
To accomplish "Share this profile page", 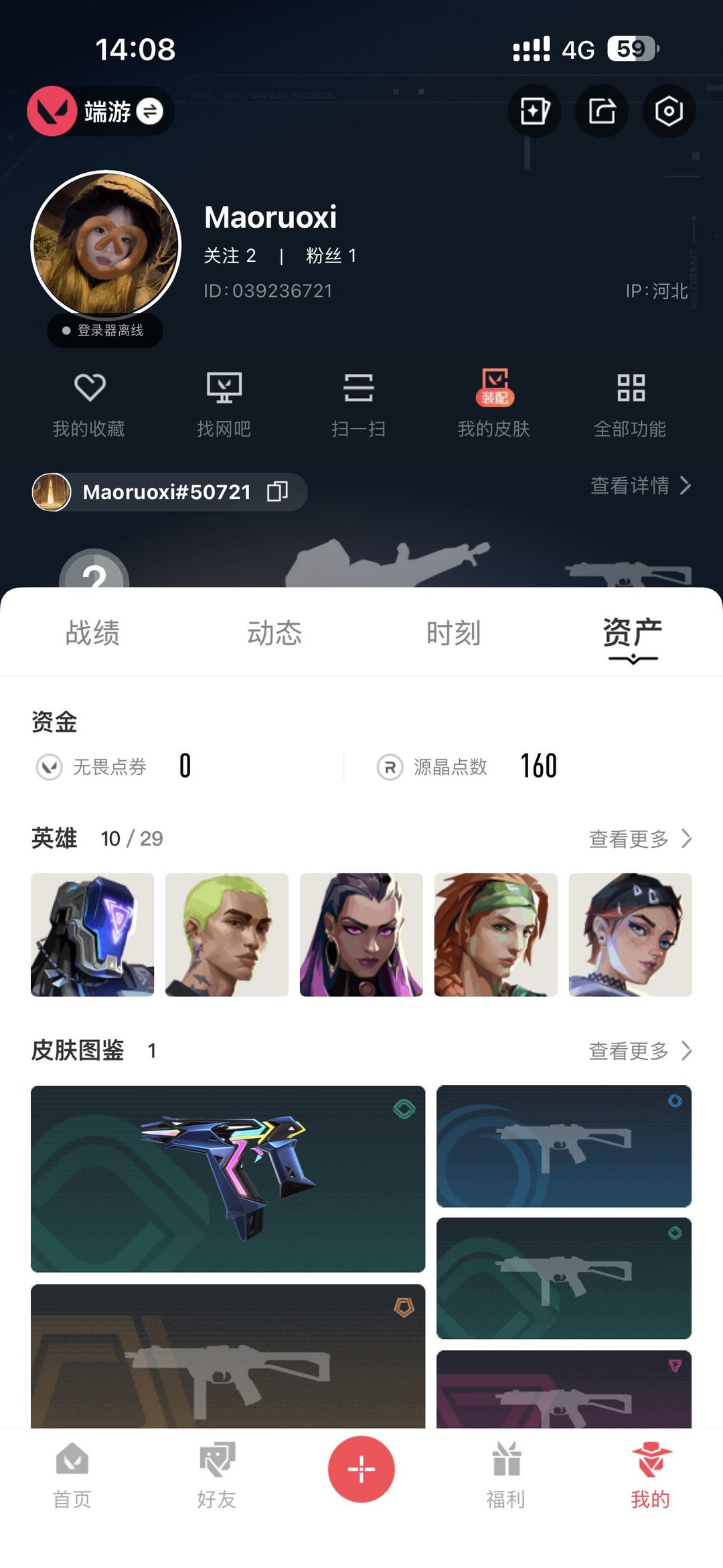I will (602, 111).
